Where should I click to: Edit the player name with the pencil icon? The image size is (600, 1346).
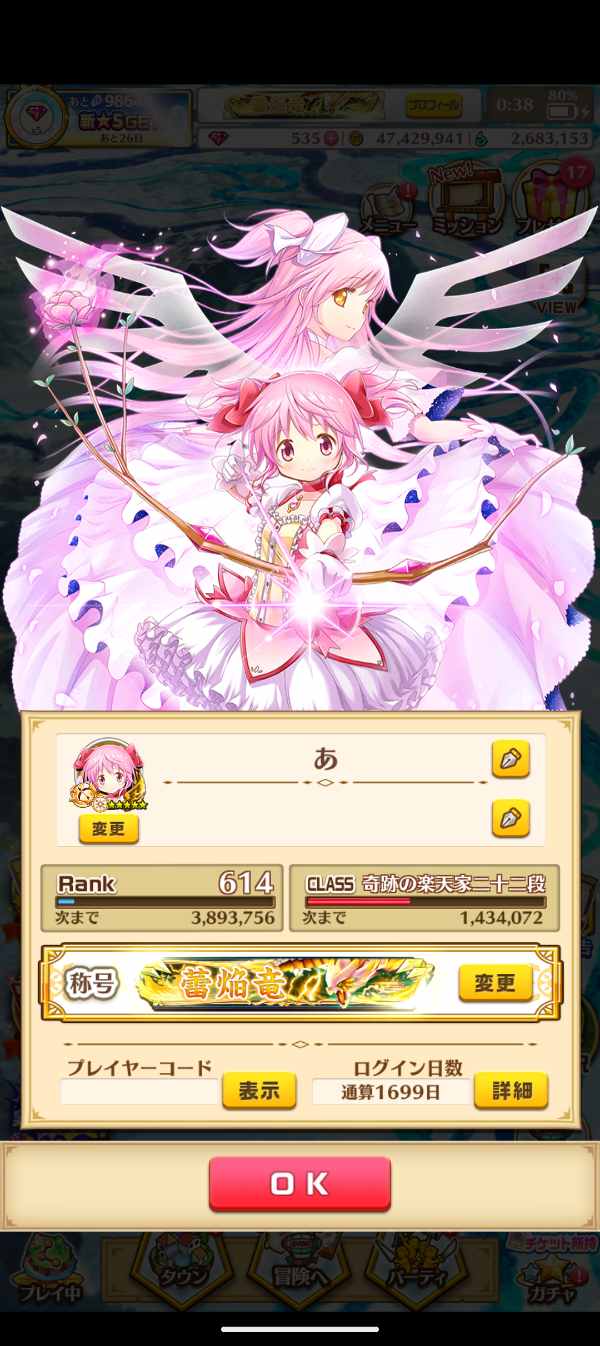pos(510,760)
